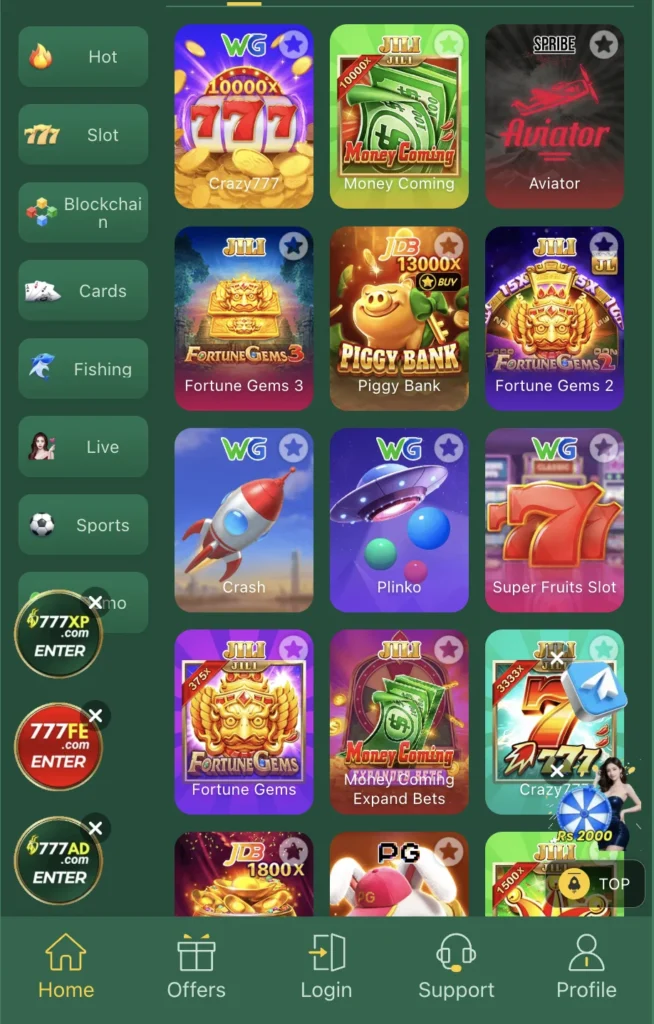Viewport: 654px width, 1024px height.
Task: Switch to the Live category
Action: pyautogui.click(x=83, y=447)
